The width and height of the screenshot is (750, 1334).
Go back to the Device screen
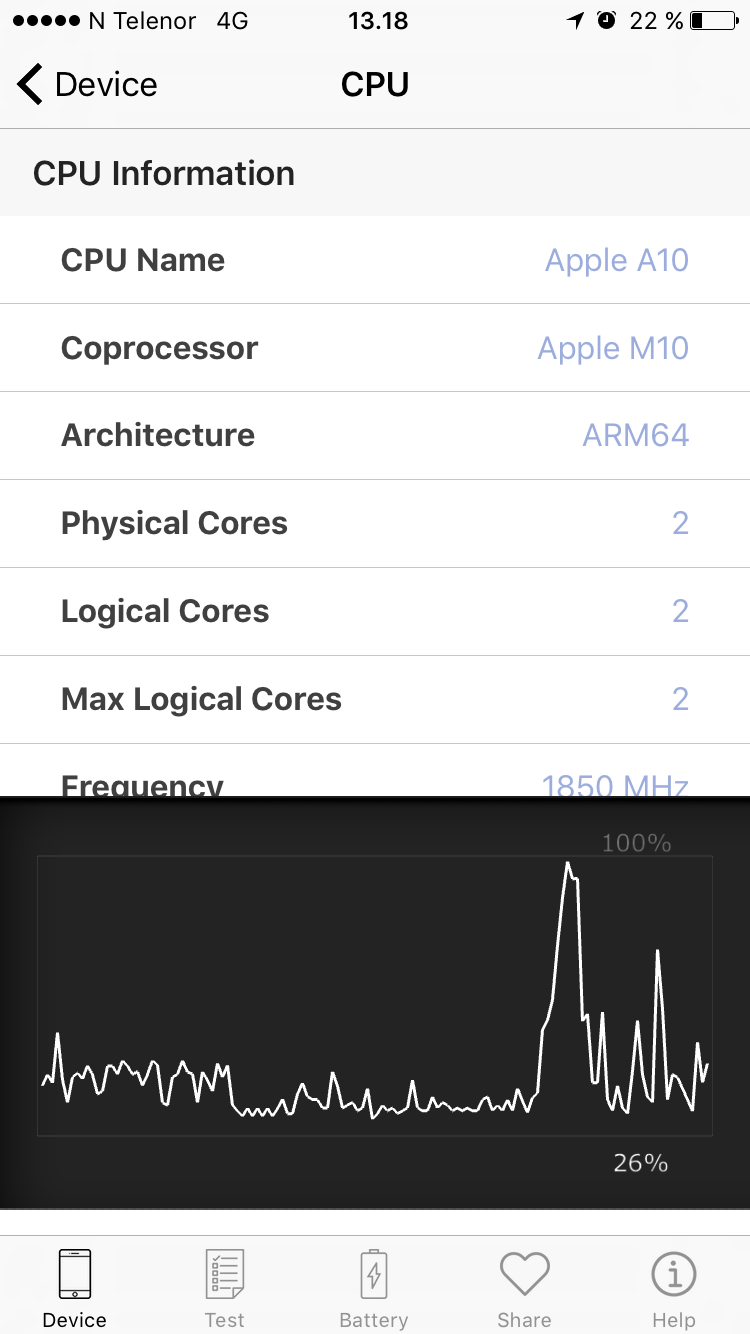click(88, 85)
